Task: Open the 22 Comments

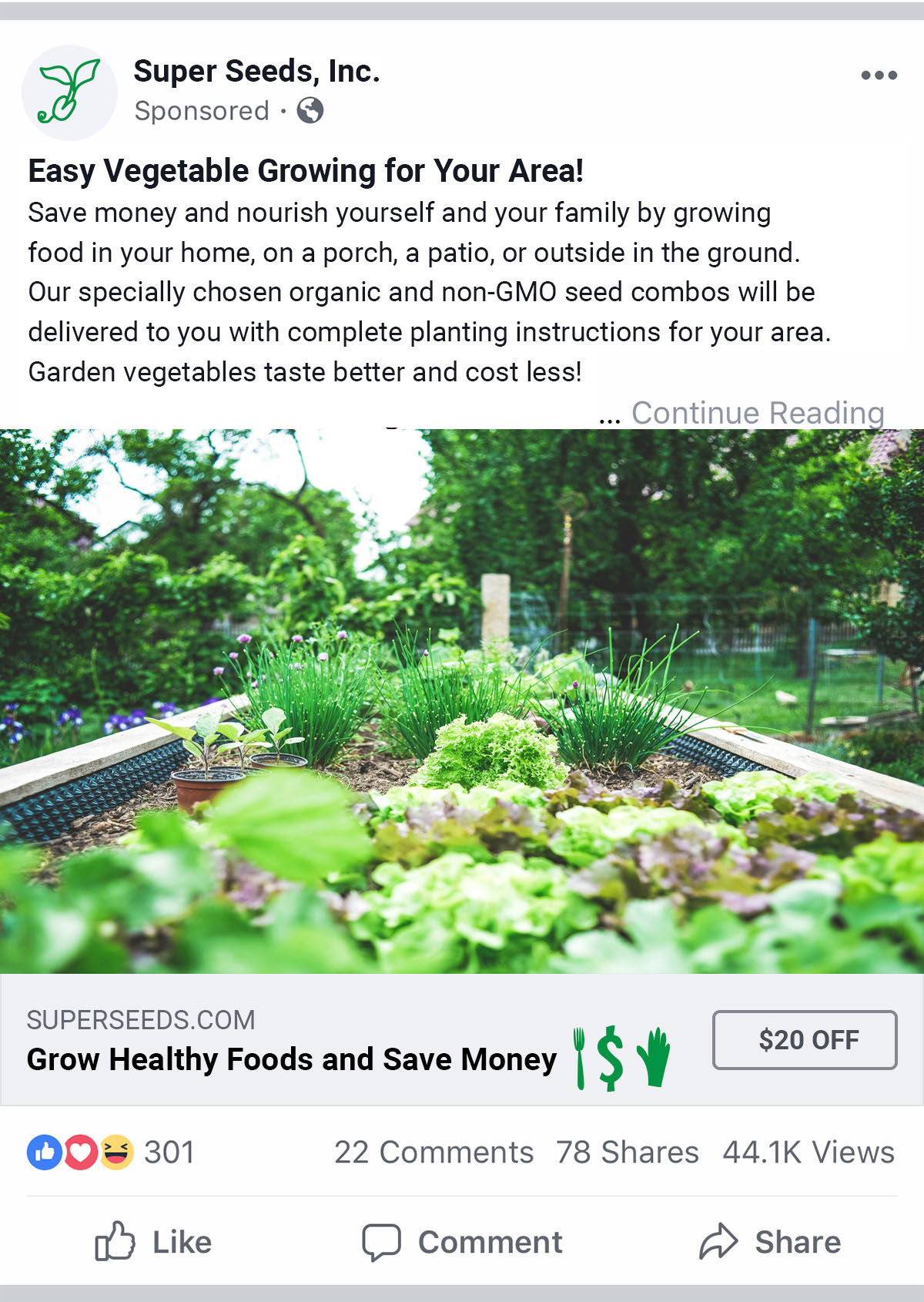Action: (434, 1153)
